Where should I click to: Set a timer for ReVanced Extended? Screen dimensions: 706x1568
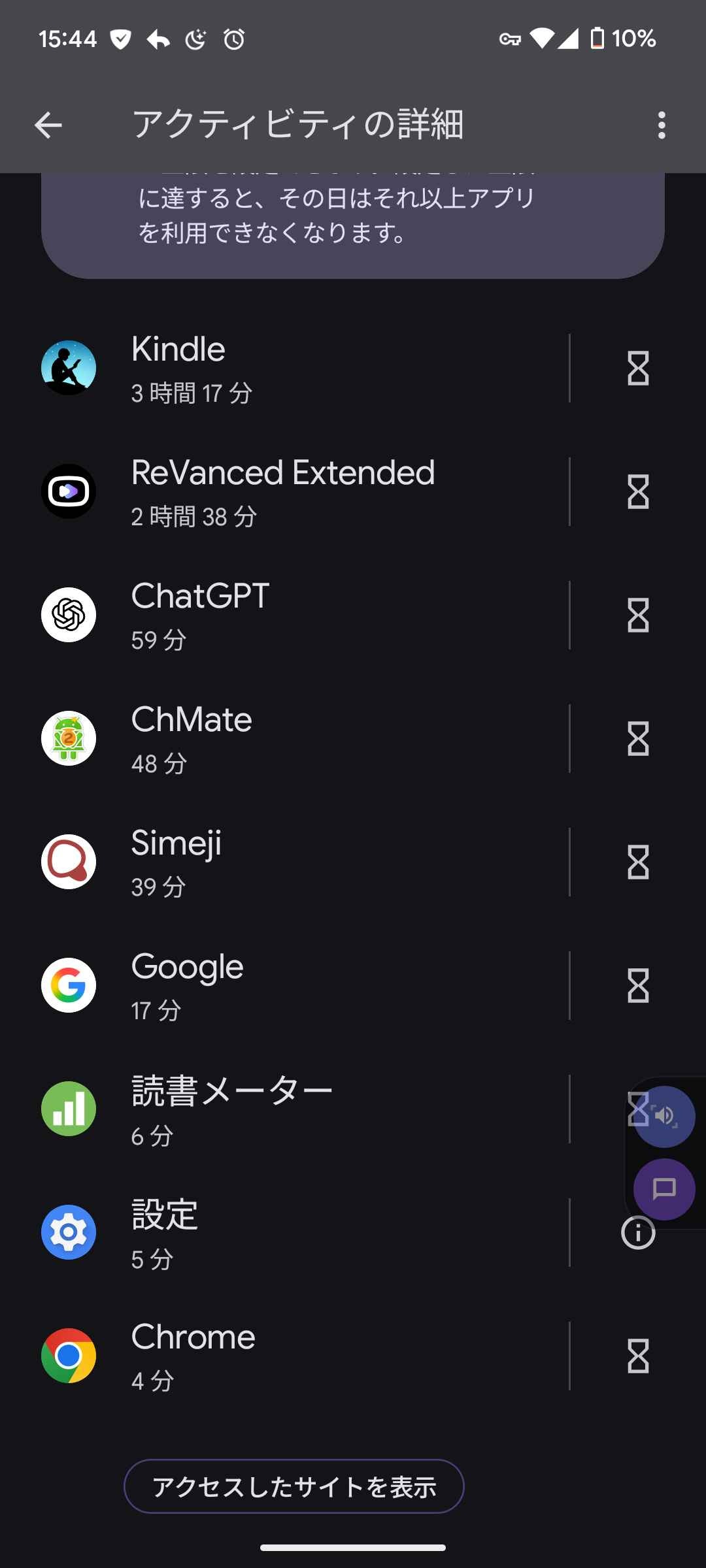(x=638, y=491)
